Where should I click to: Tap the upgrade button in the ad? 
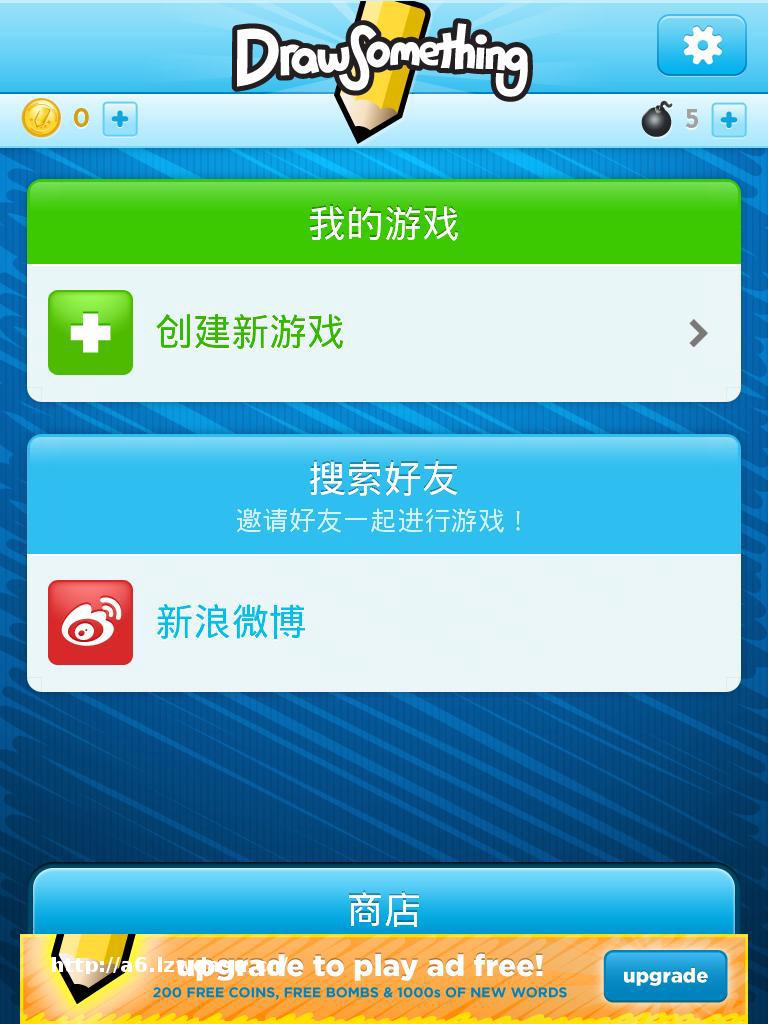[664, 977]
